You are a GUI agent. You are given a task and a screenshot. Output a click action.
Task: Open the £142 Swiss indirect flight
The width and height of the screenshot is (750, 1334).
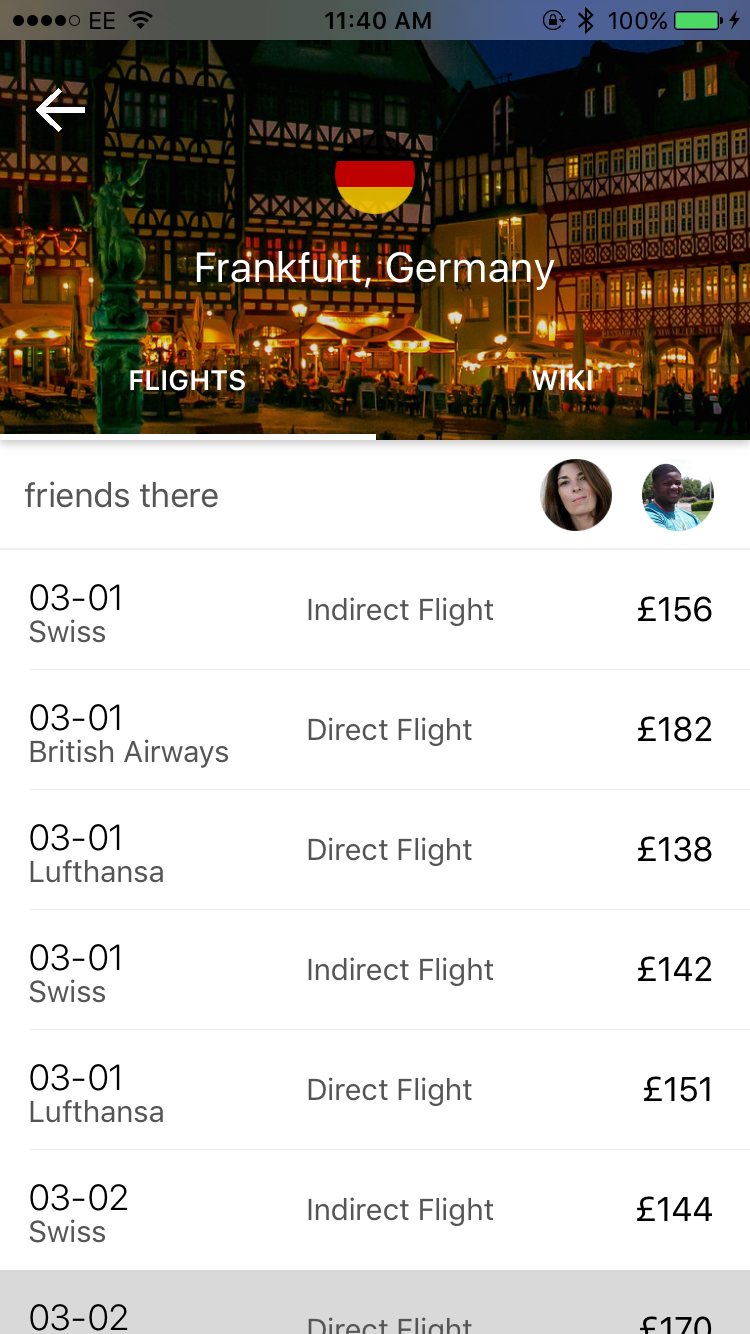pos(375,970)
